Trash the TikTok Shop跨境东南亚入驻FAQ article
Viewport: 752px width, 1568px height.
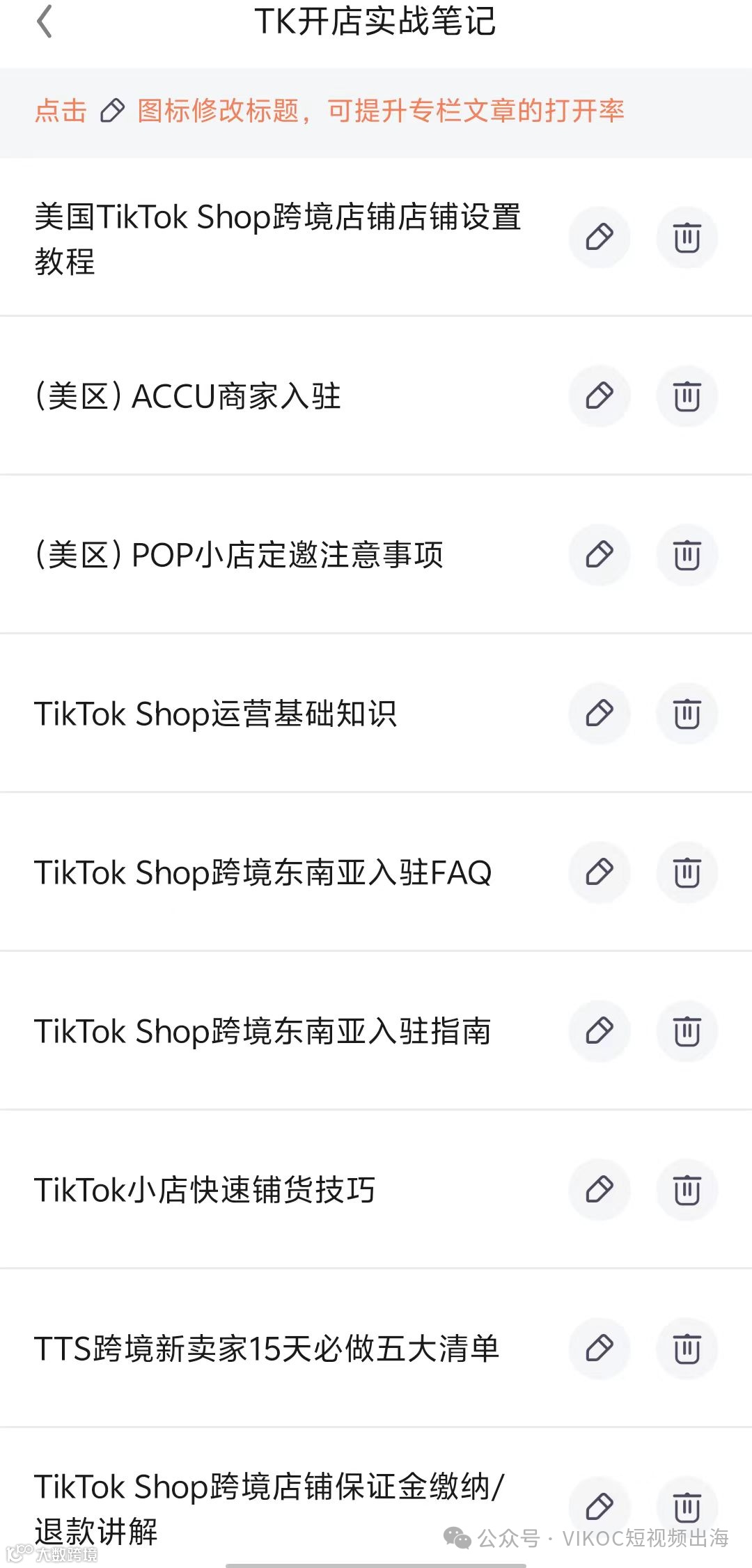point(687,872)
